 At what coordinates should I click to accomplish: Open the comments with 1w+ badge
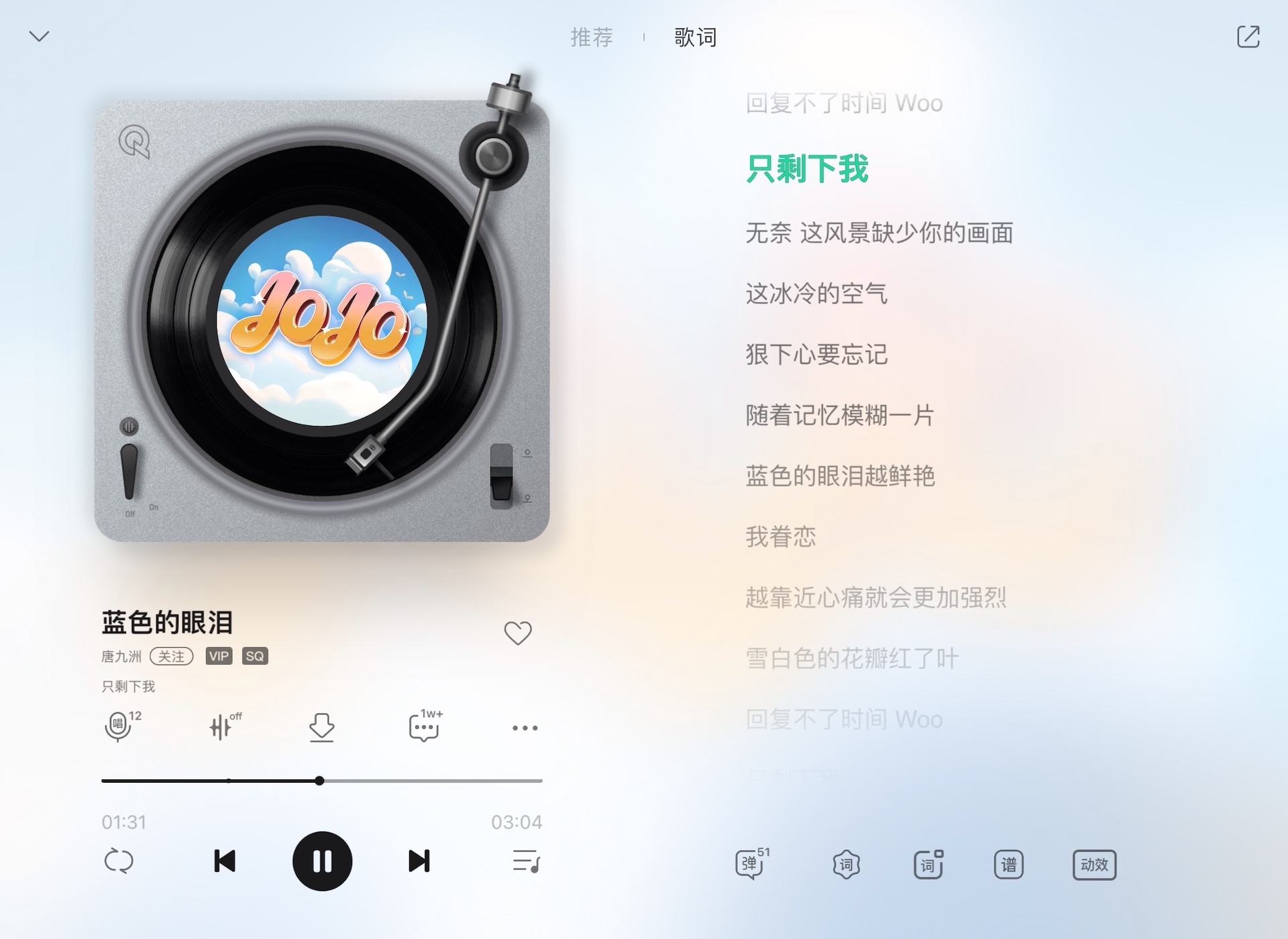pyautogui.click(x=423, y=727)
